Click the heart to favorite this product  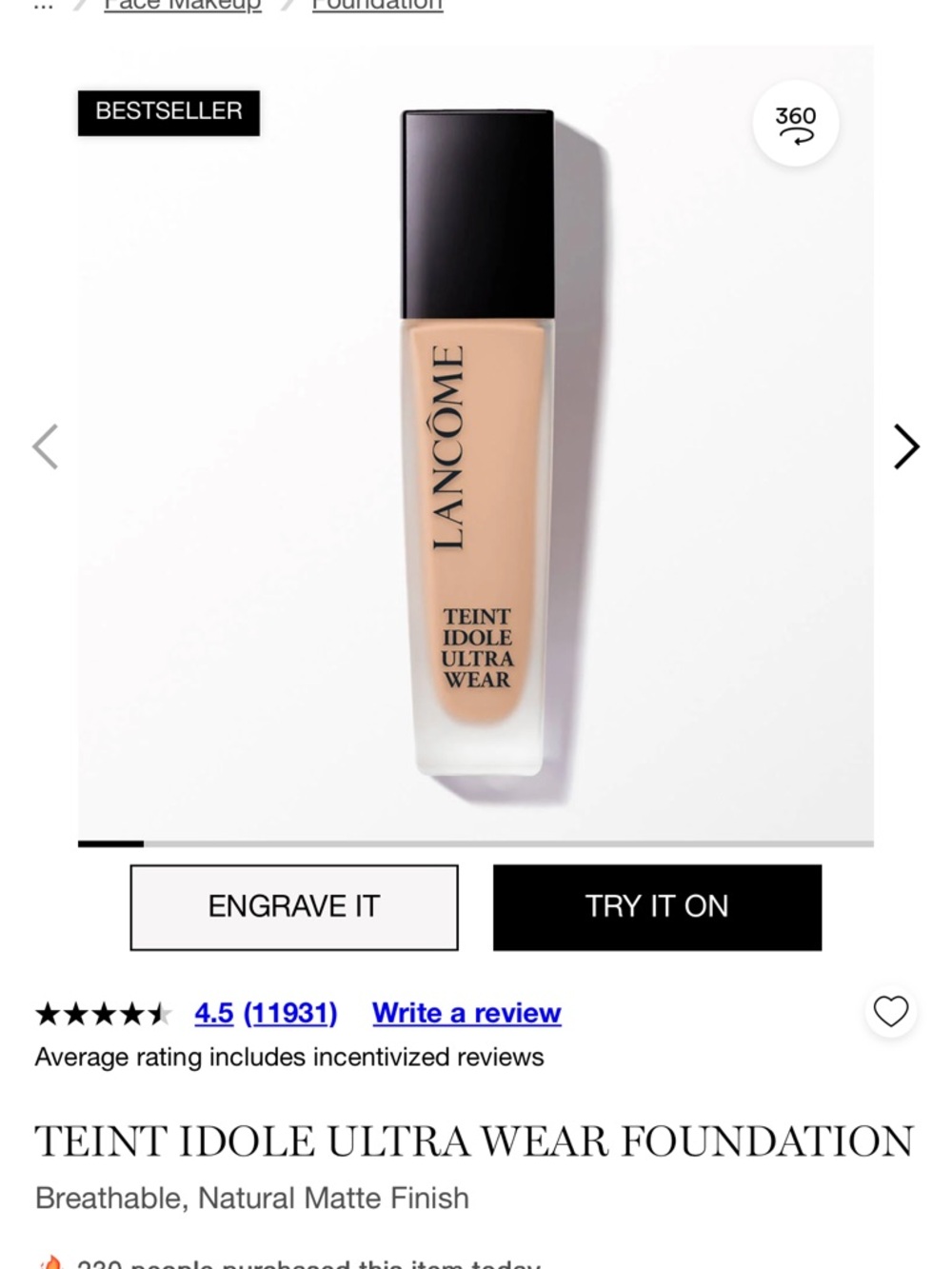coord(891,1012)
